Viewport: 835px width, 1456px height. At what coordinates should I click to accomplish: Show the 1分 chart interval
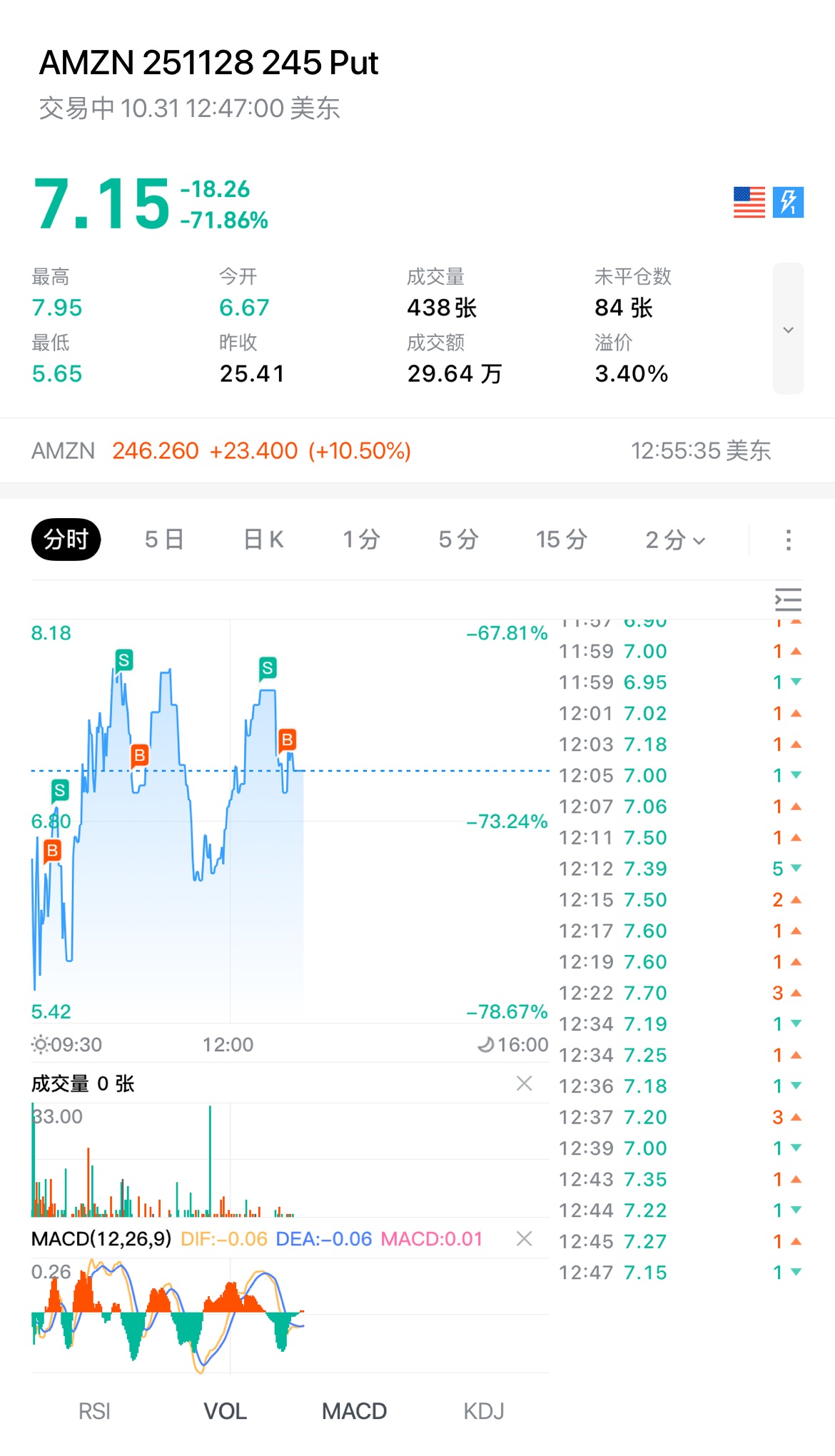(x=361, y=540)
